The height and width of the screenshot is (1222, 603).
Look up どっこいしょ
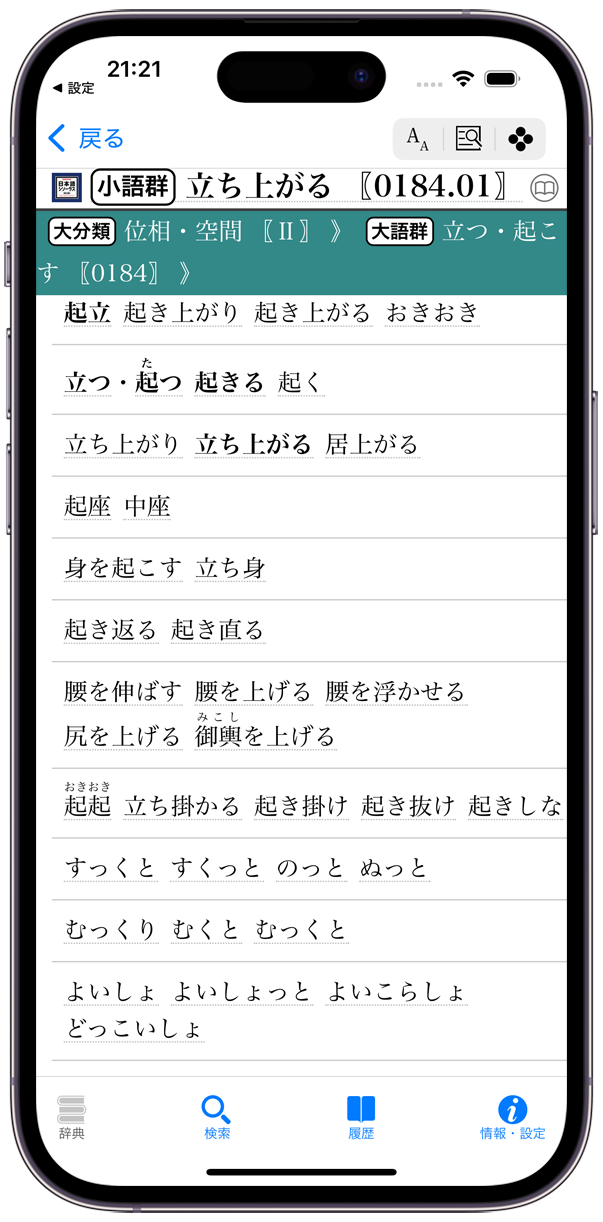[x=134, y=1028]
